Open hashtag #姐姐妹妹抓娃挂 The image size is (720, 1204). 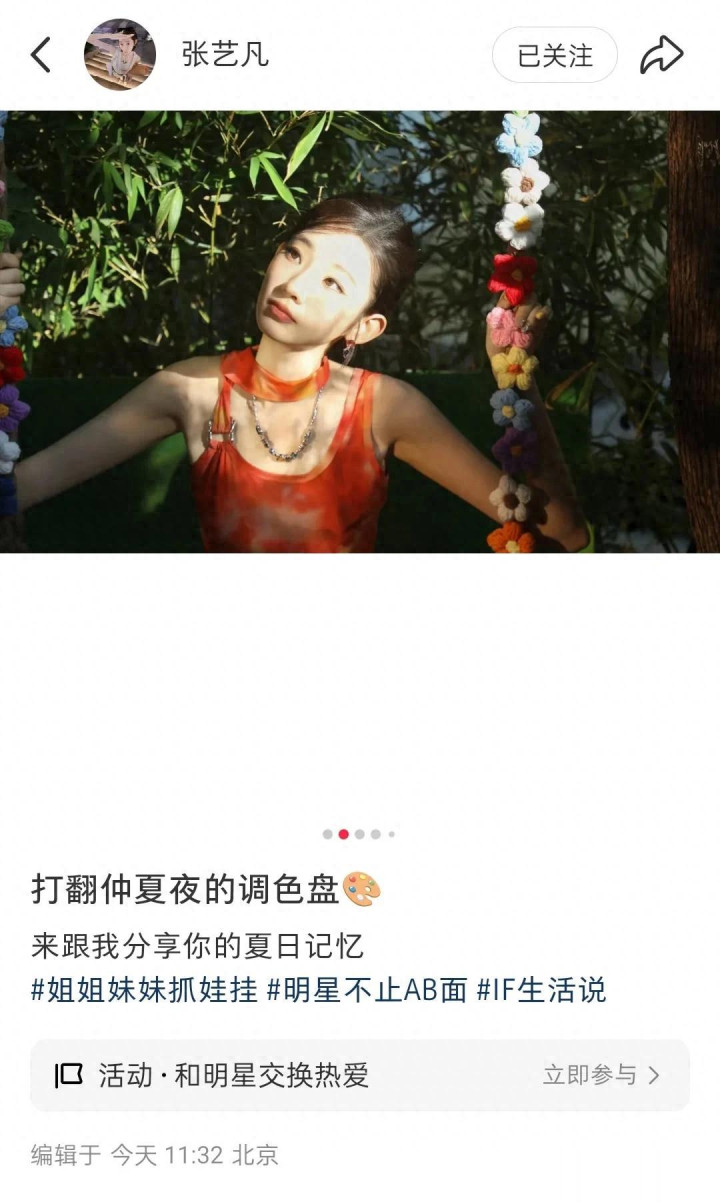145,990
